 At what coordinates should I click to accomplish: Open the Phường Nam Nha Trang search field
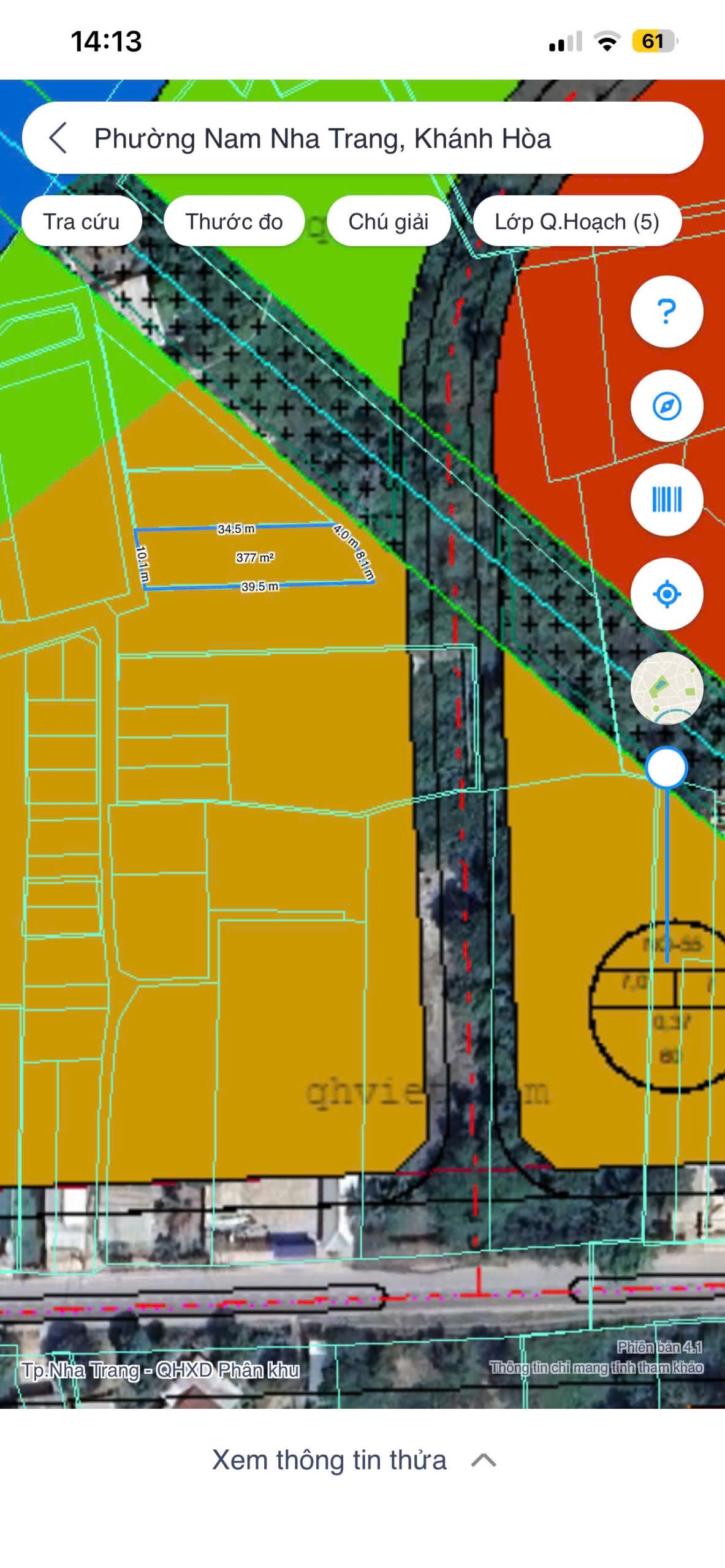(362, 138)
